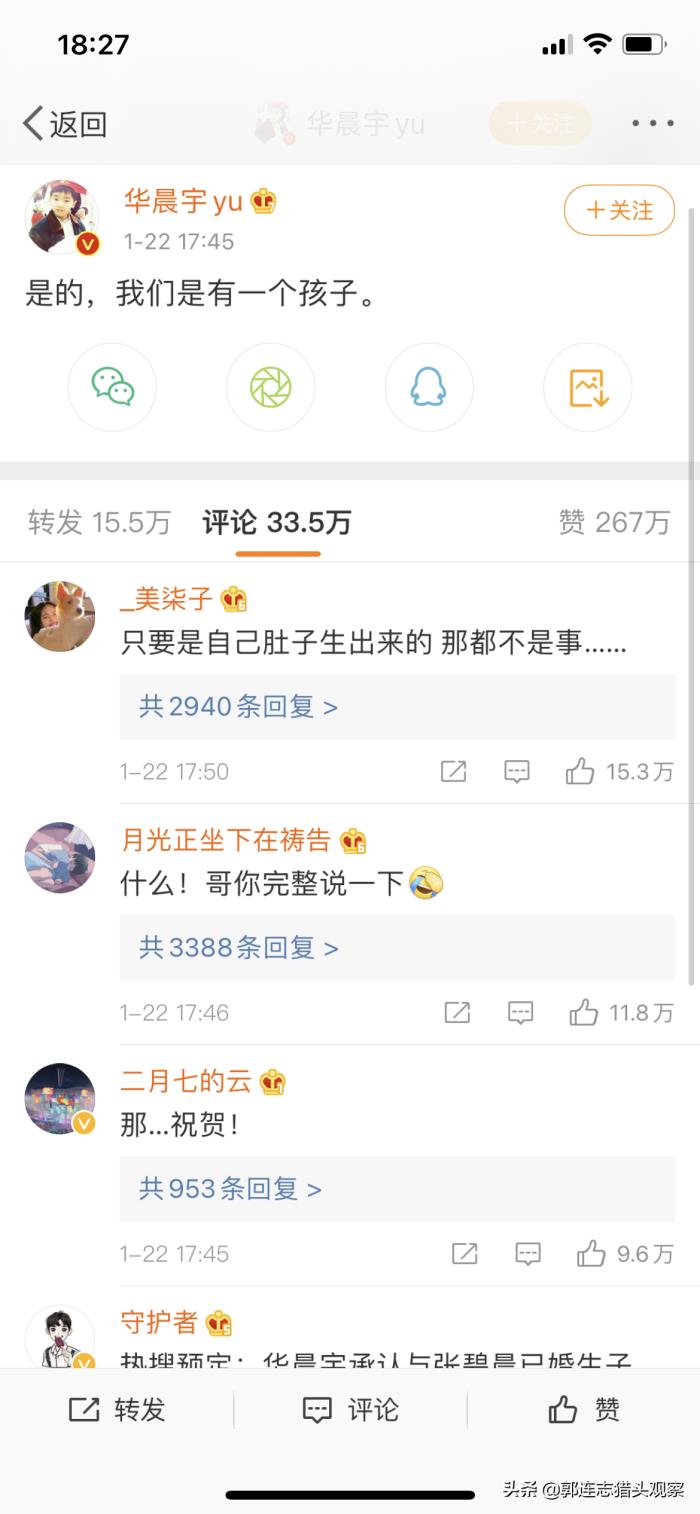700x1514 pixels.
Task: Open the three-dot overflow menu
Action: [x=652, y=124]
